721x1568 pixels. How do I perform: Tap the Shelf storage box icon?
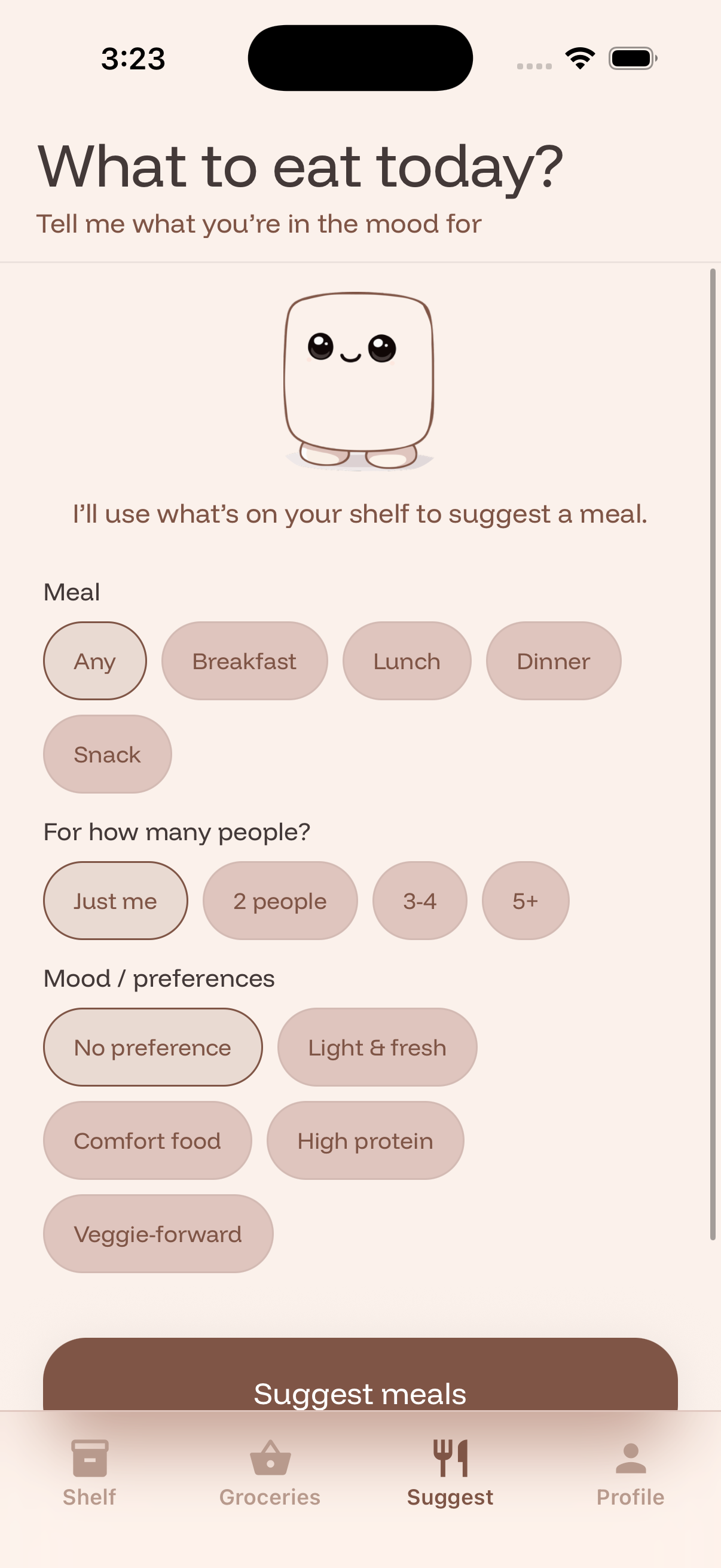point(89,1458)
